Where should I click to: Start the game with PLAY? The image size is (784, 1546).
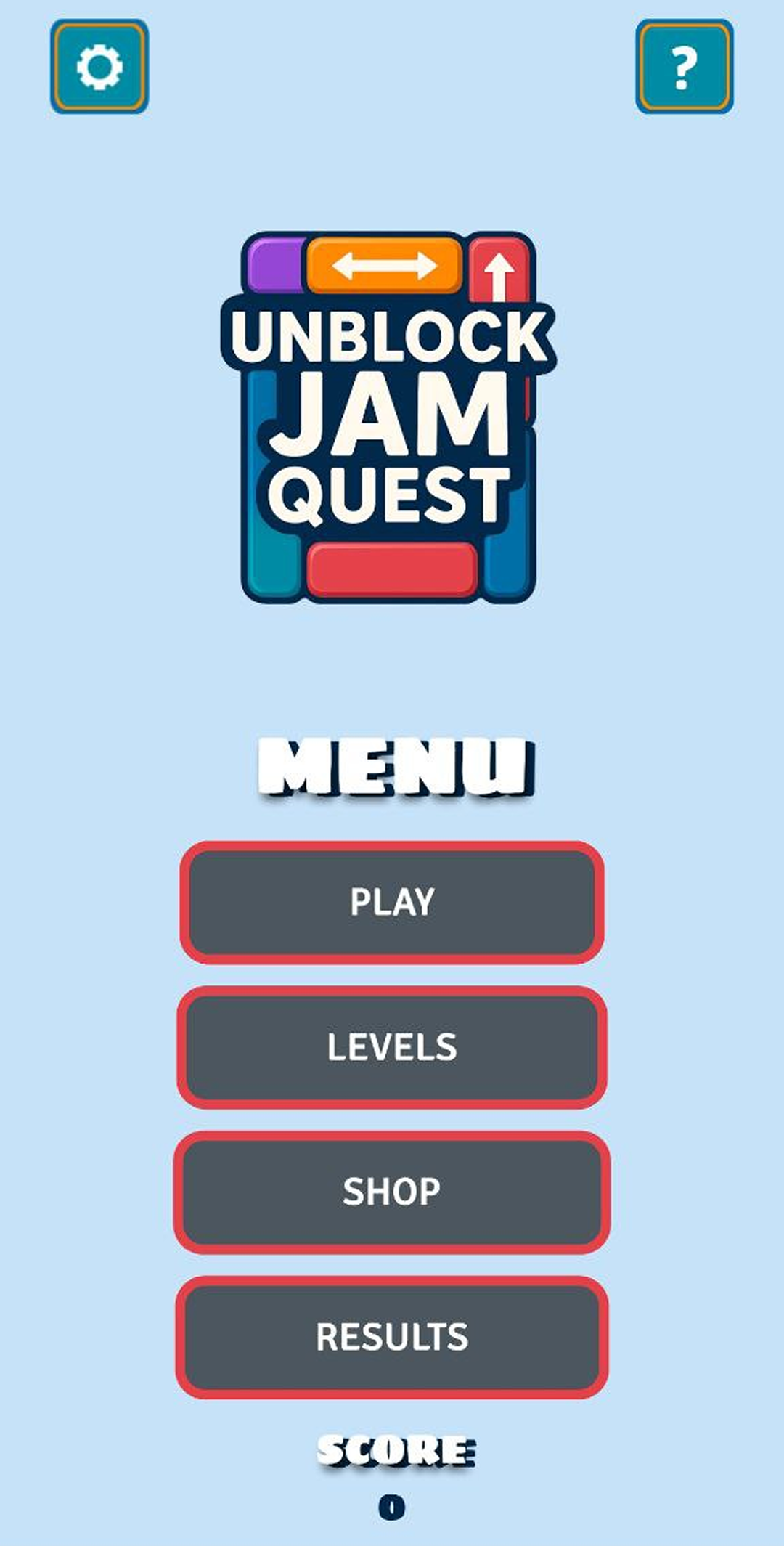392,902
